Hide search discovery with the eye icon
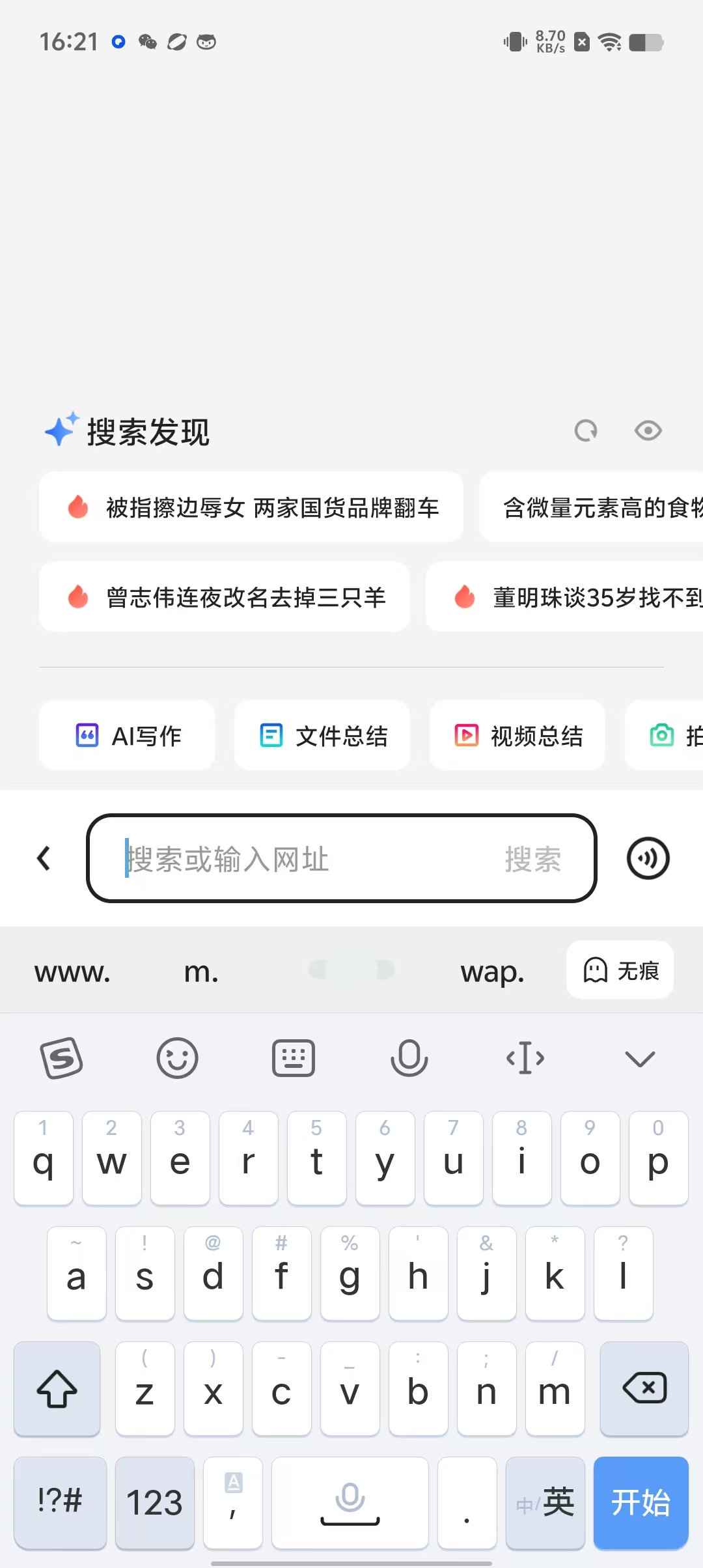Viewport: 703px width, 1568px height. tap(648, 430)
